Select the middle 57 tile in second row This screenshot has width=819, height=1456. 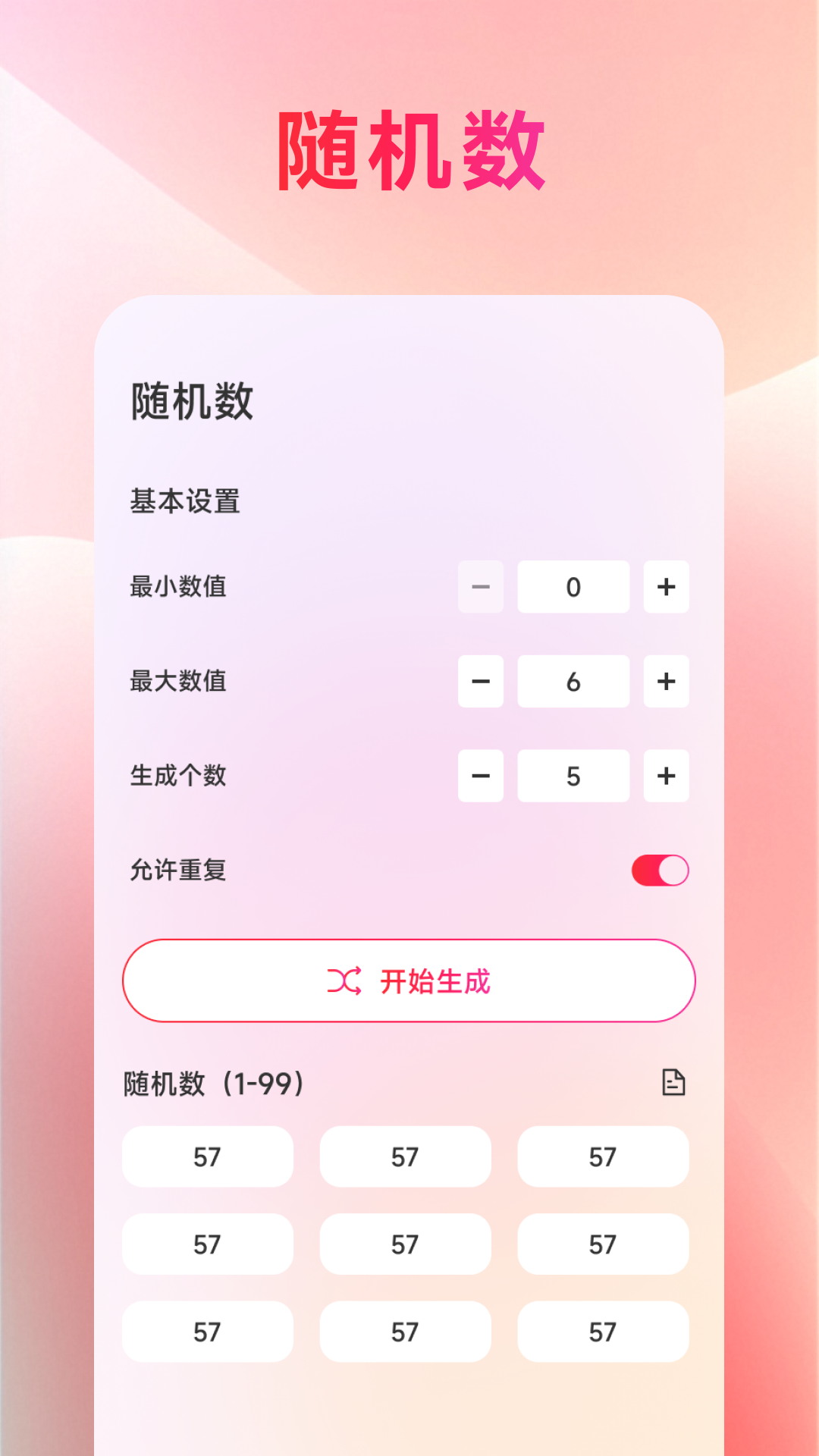pyautogui.click(x=405, y=1244)
